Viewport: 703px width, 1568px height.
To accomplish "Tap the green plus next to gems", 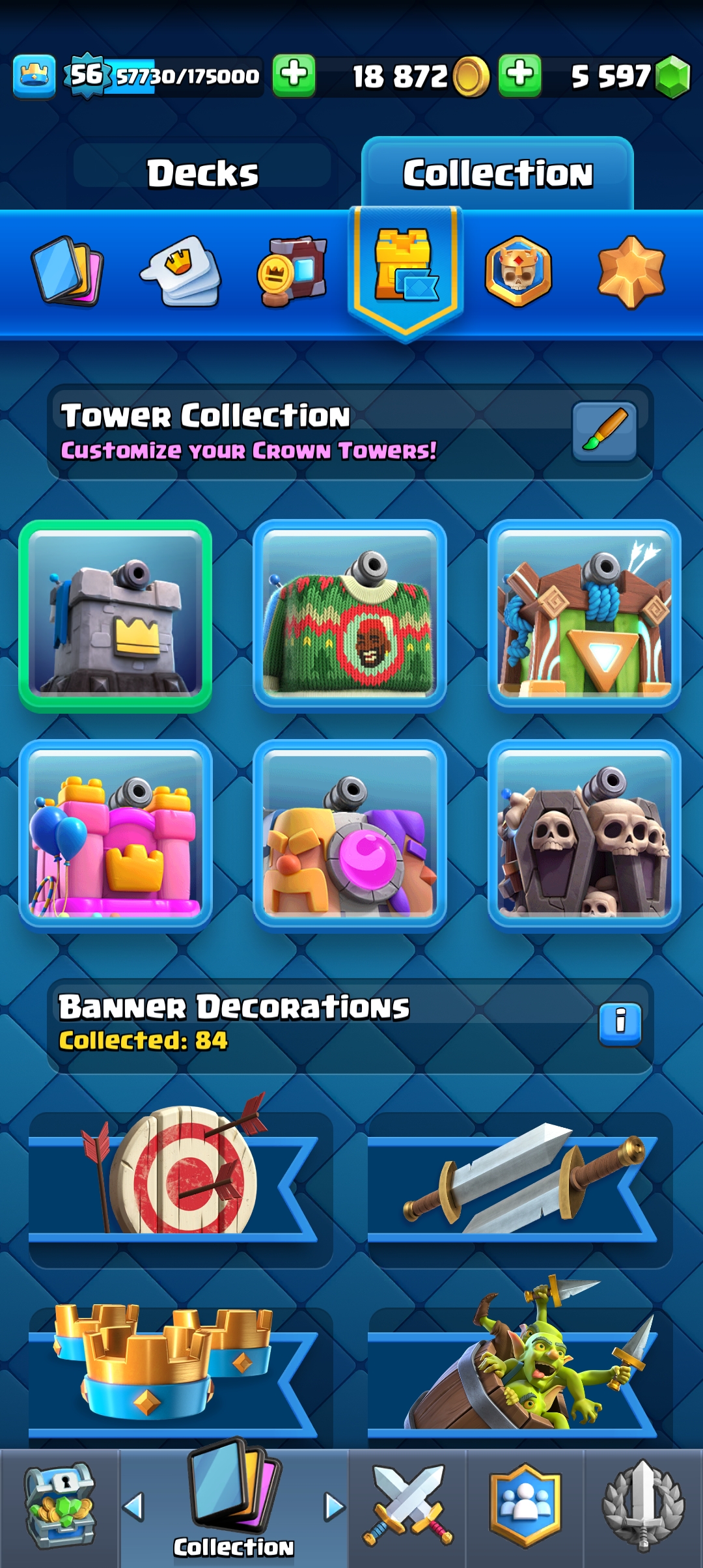I will [520, 76].
